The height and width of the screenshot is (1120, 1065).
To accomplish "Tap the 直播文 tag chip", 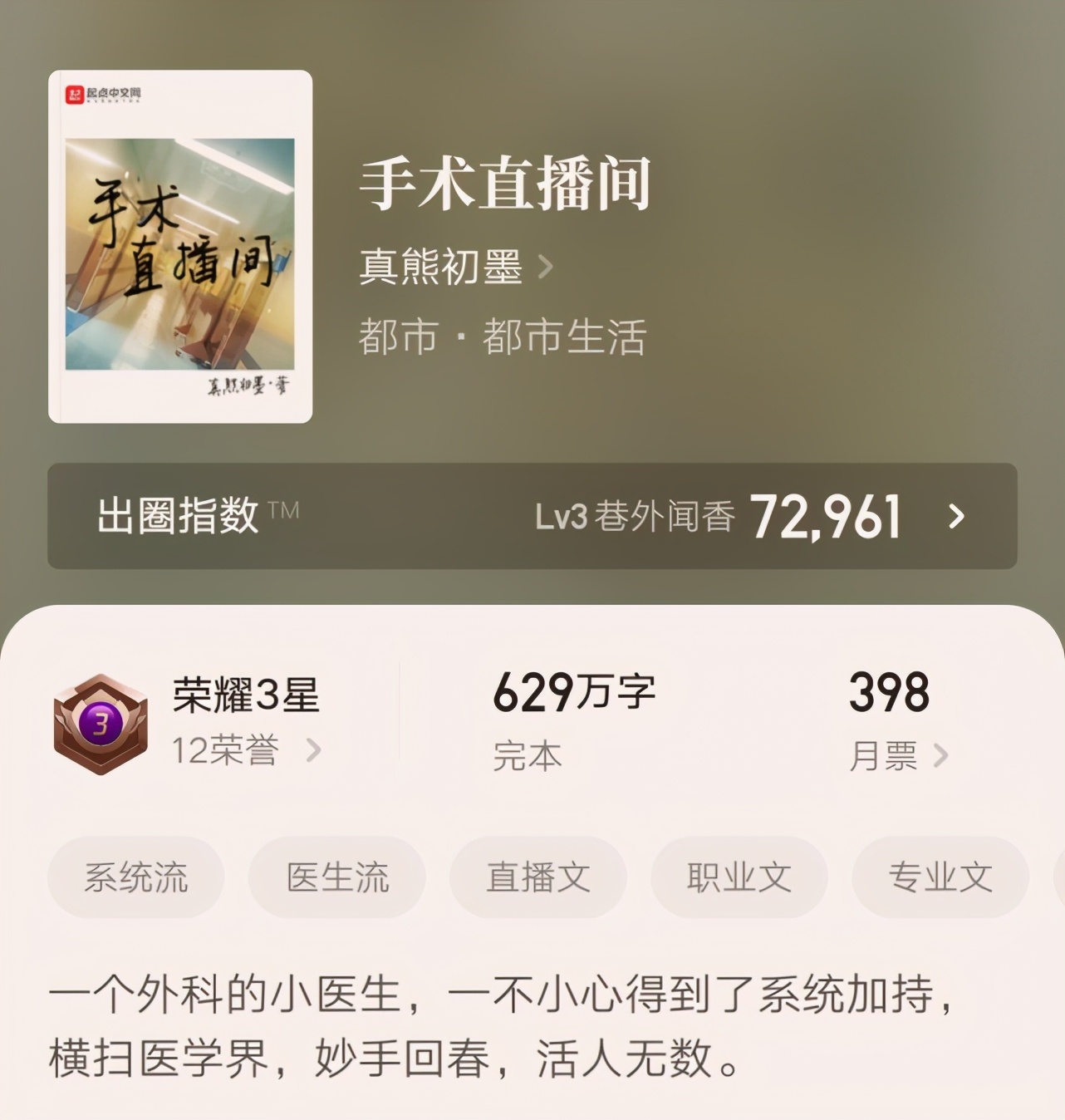I will tap(538, 877).
